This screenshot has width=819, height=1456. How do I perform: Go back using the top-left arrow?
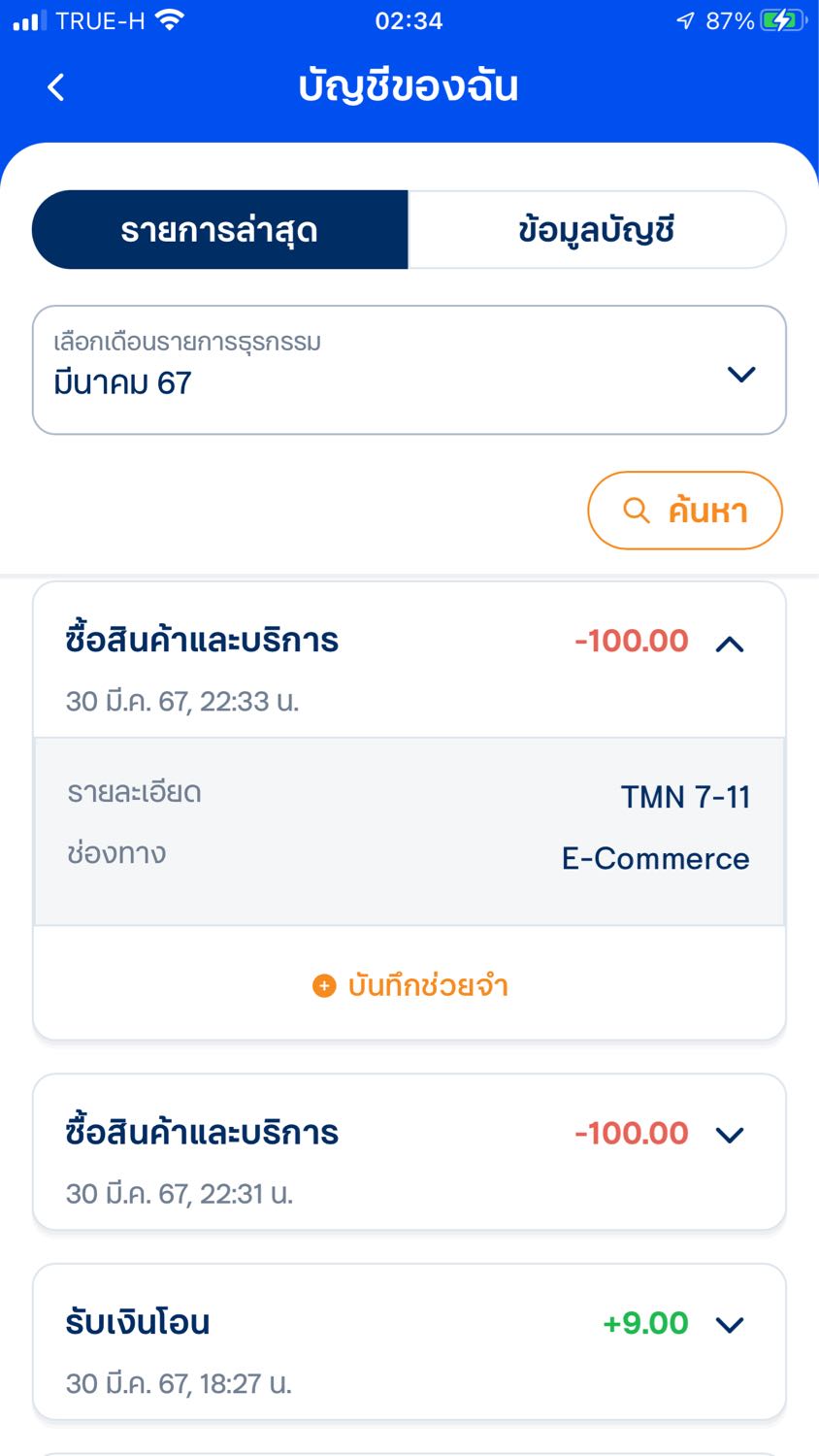coord(56,87)
